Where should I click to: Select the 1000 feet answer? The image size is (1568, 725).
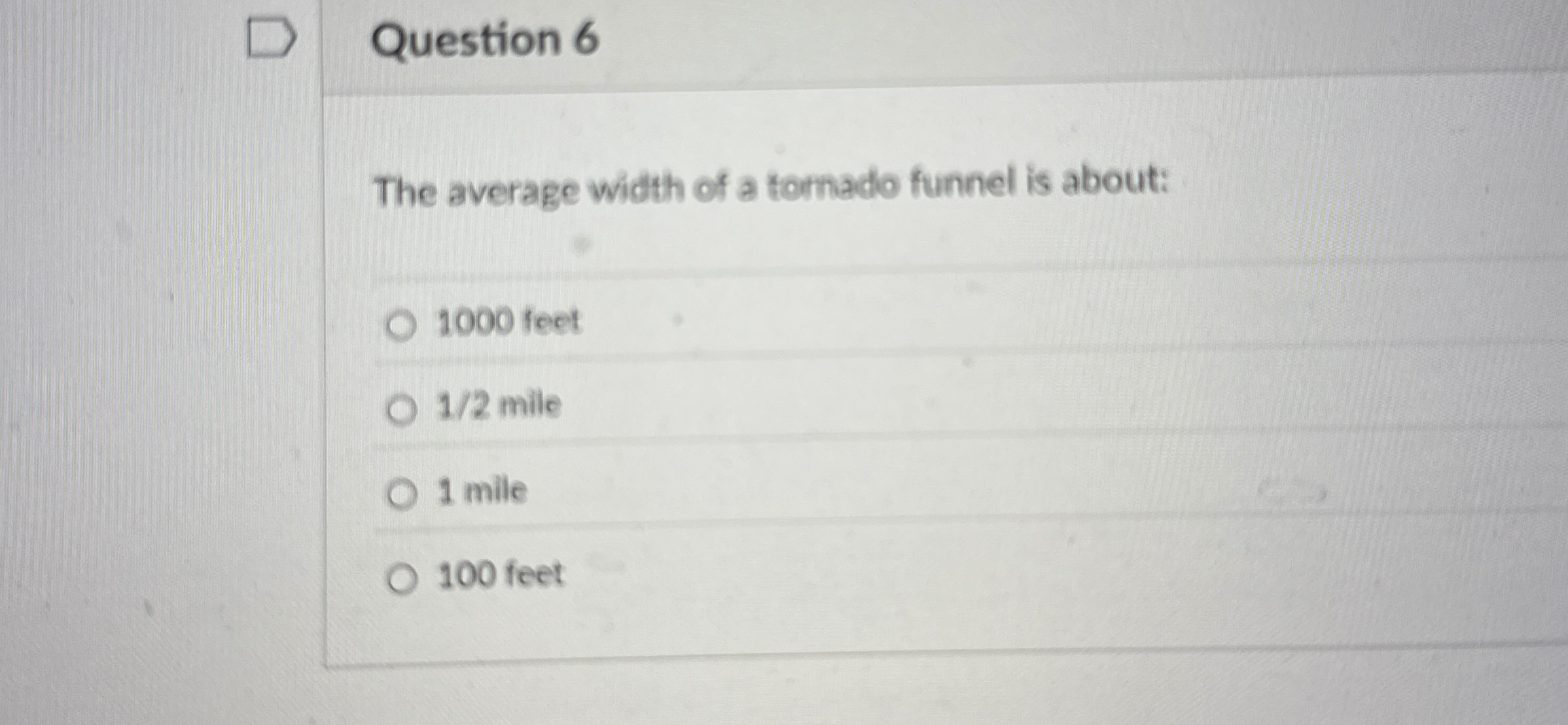coord(401,326)
